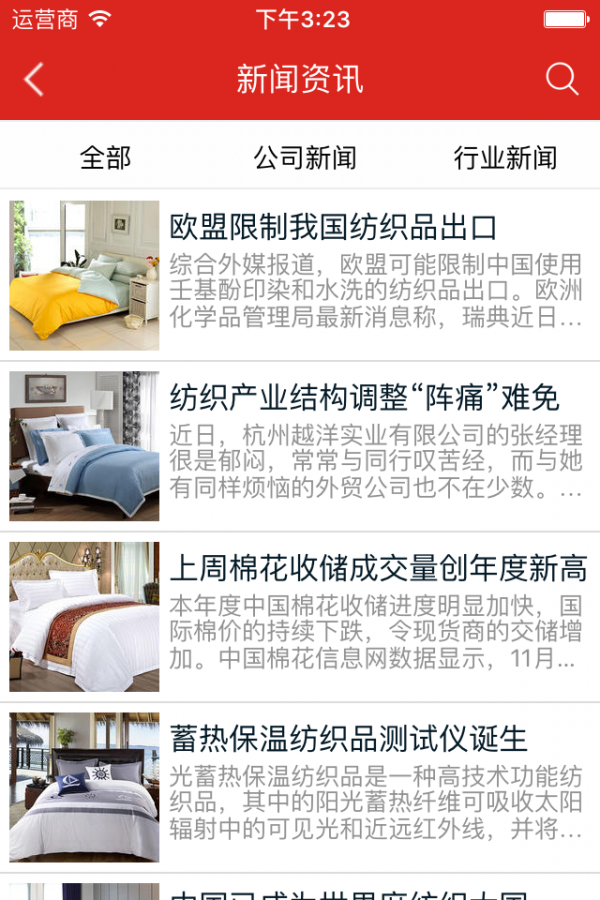Switch to the 公司新闻 tab

[304, 157]
